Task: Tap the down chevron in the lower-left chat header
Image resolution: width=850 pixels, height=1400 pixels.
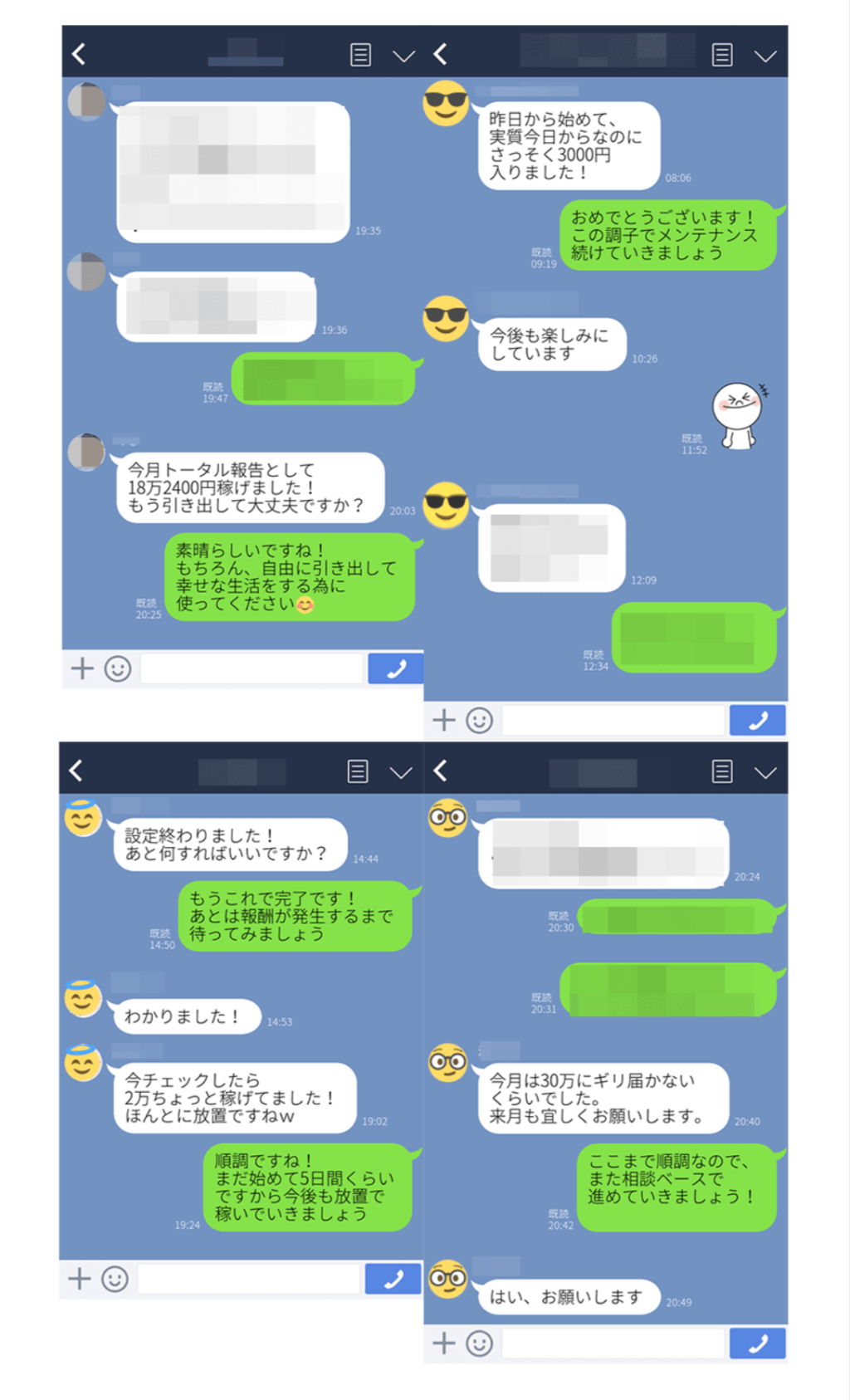Action: coord(401,771)
